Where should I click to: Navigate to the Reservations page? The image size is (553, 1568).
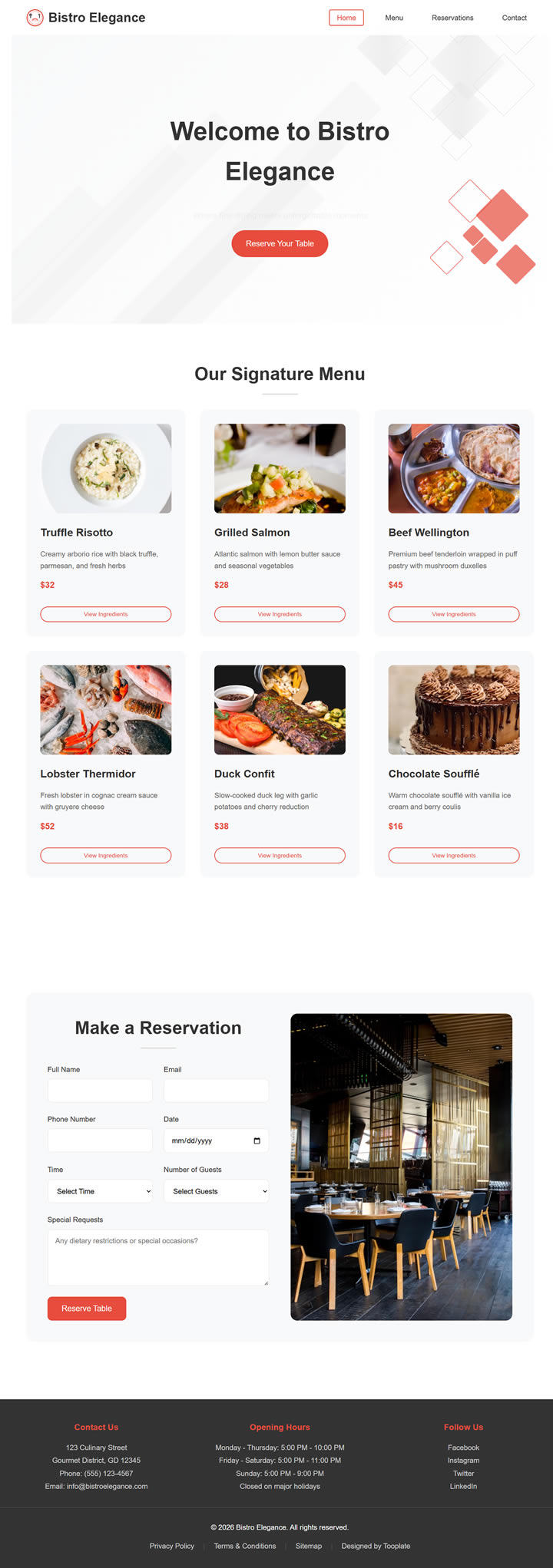click(x=452, y=18)
